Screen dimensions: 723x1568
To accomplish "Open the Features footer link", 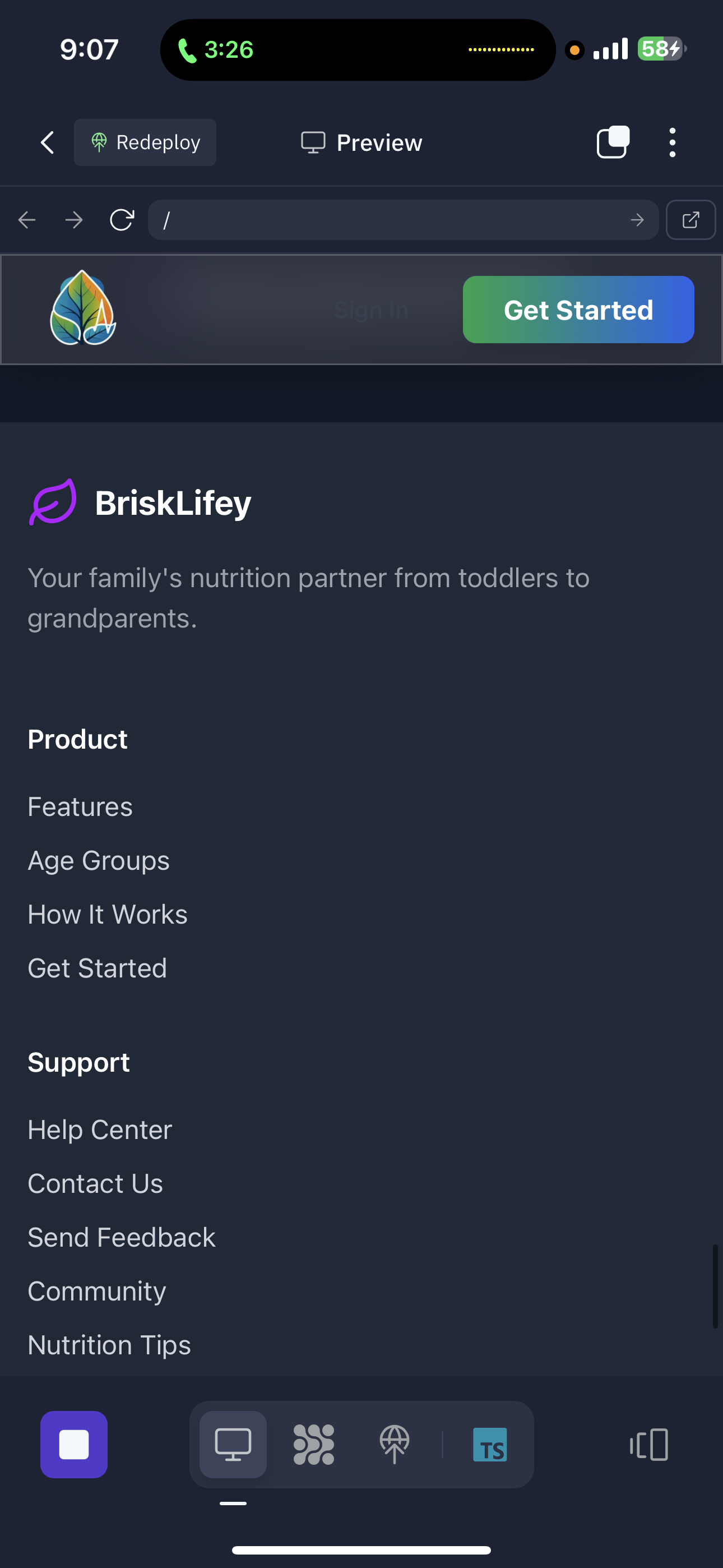I will [x=80, y=806].
